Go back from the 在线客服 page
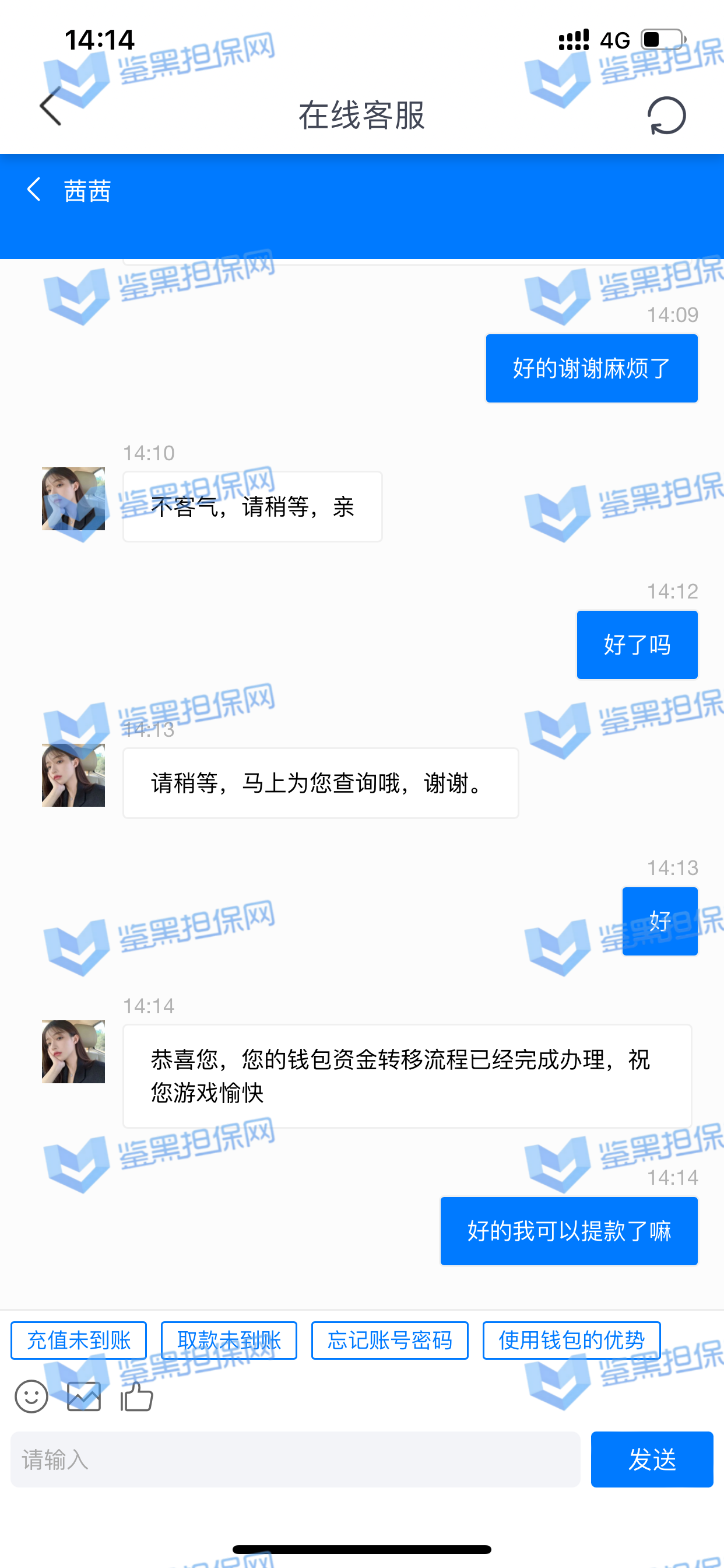Viewport: 724px width, 1568px height. click(x=51, y=107)
